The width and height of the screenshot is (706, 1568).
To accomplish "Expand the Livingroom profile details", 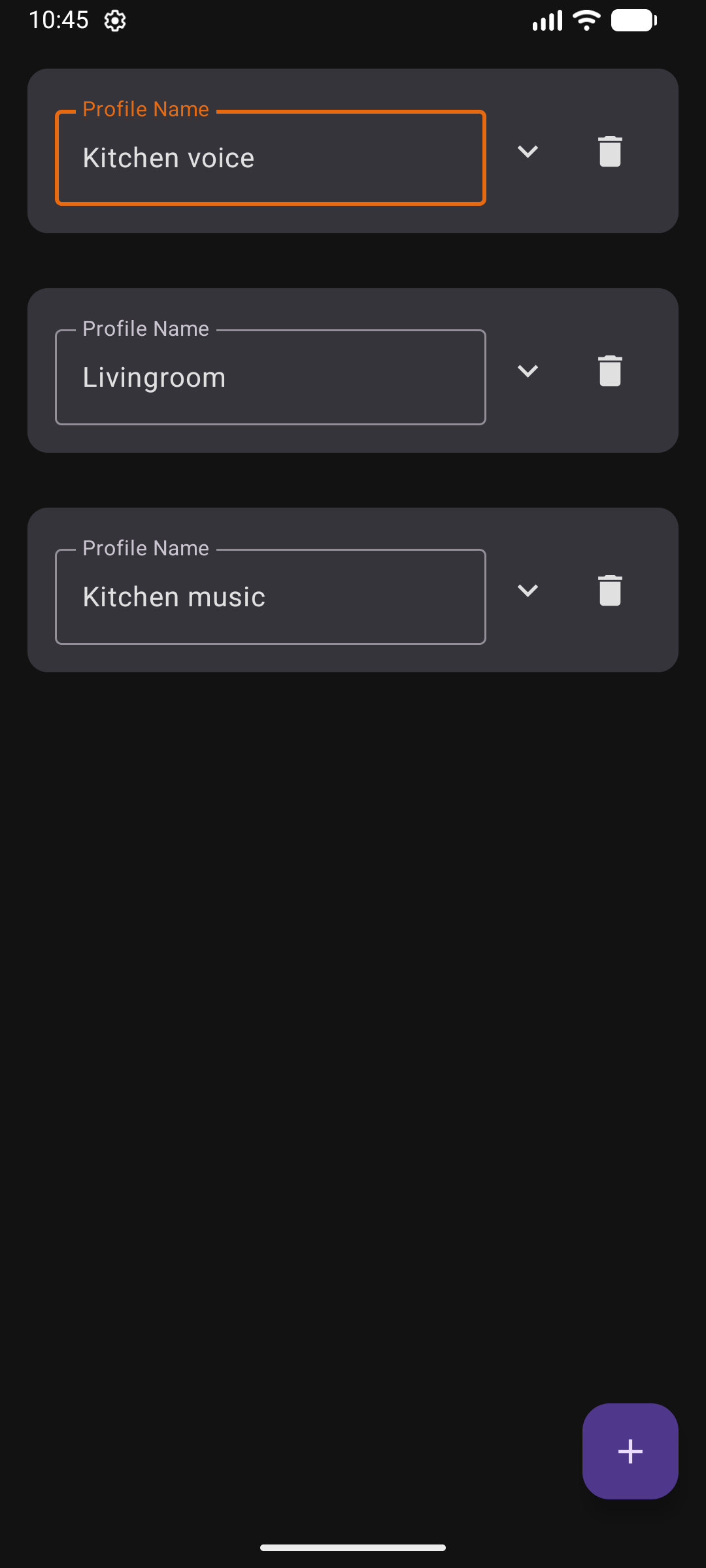I will 528,371.
